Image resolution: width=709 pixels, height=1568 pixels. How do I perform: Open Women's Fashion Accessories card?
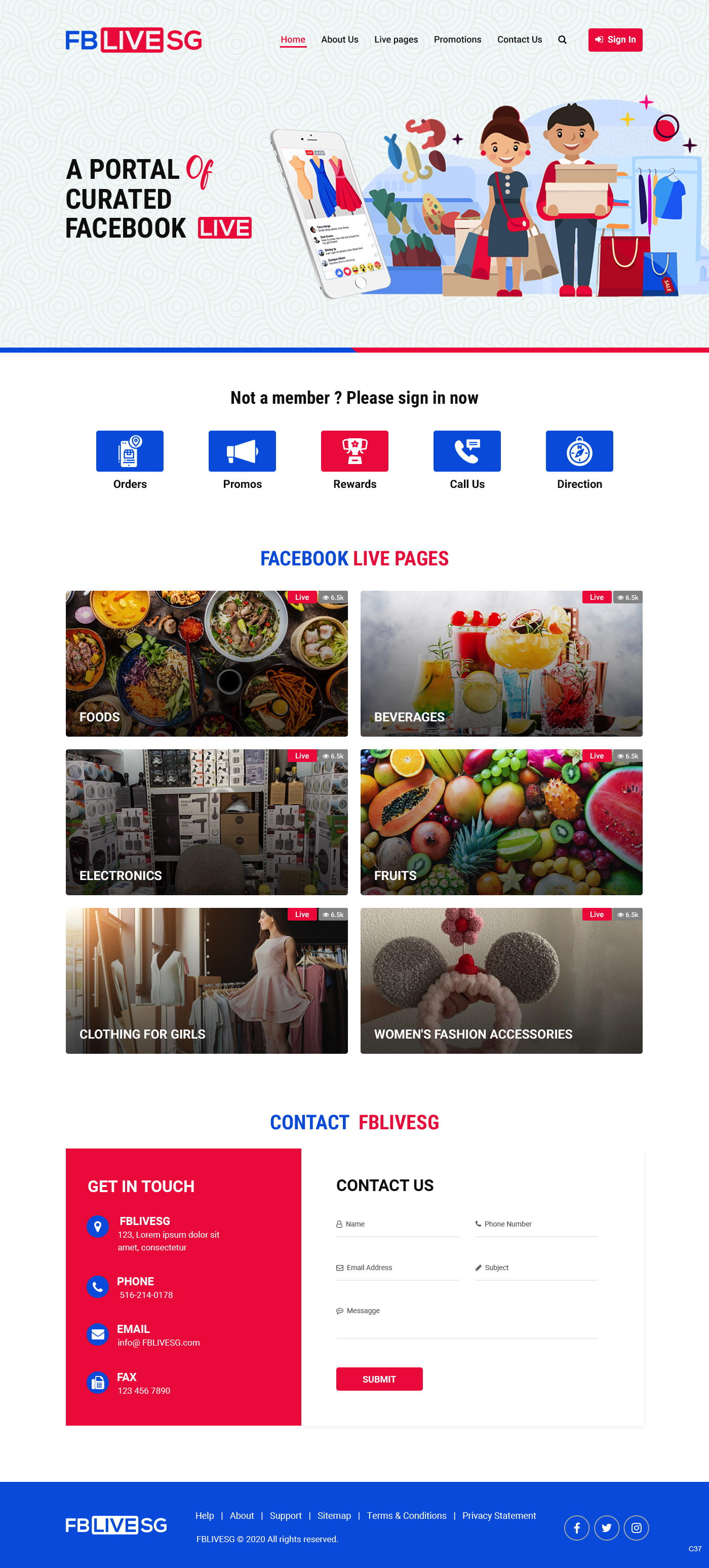pyautogui.click(x=501, y=981)
